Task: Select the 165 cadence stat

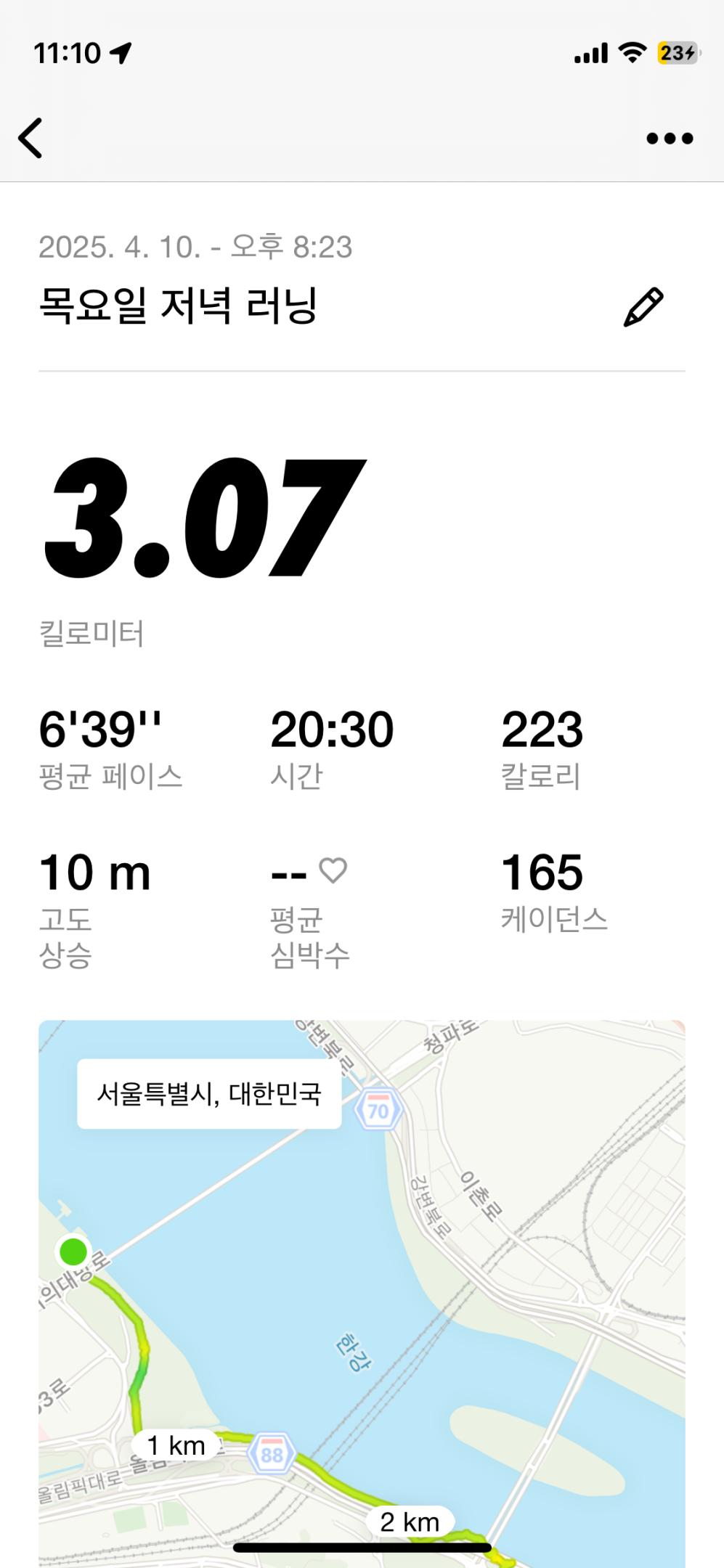Action: click(x=541, y=872)
